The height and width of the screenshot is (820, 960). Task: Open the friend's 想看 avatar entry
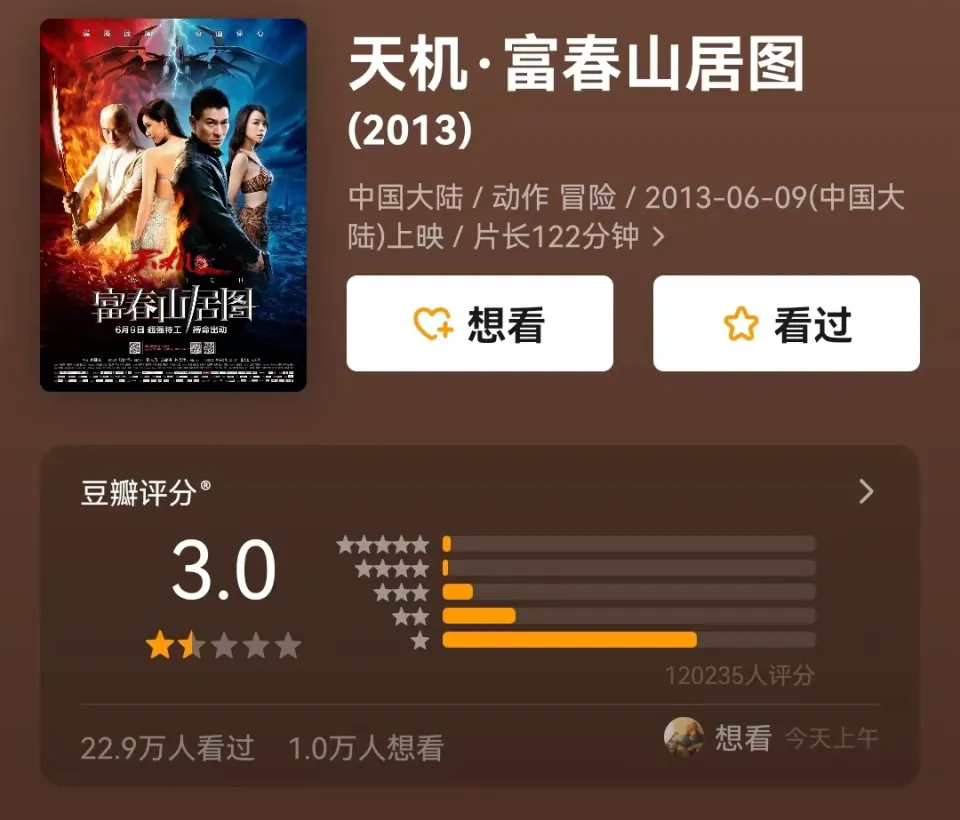tap(684, 738)
